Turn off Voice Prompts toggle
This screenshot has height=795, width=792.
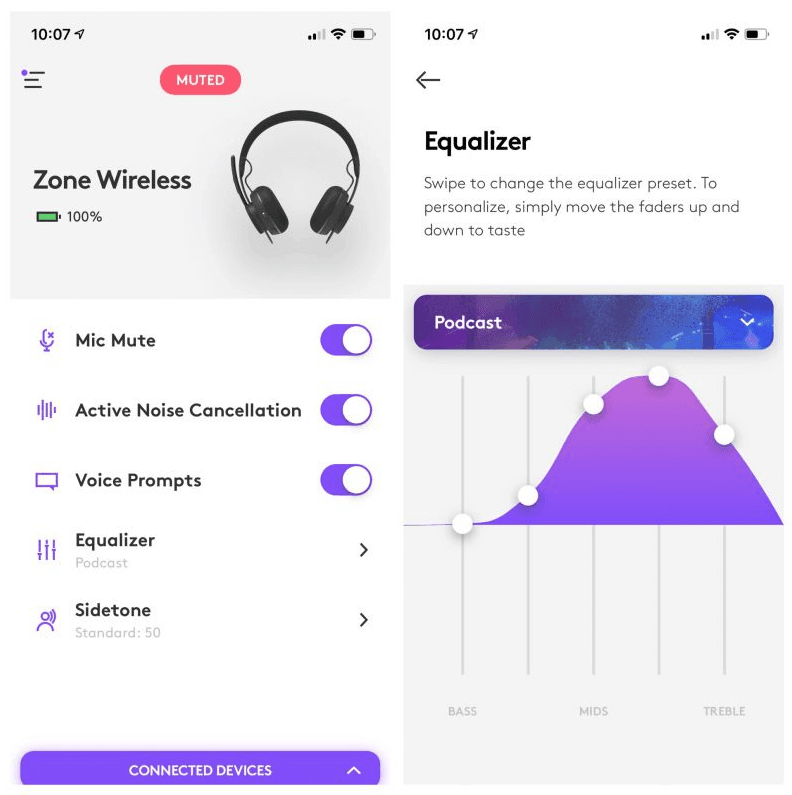click(x=346, y=480)
